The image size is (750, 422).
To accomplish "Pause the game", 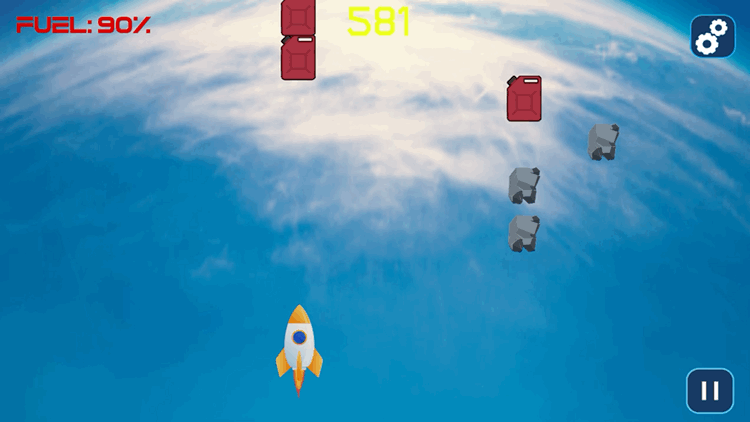I will point(710,391).
